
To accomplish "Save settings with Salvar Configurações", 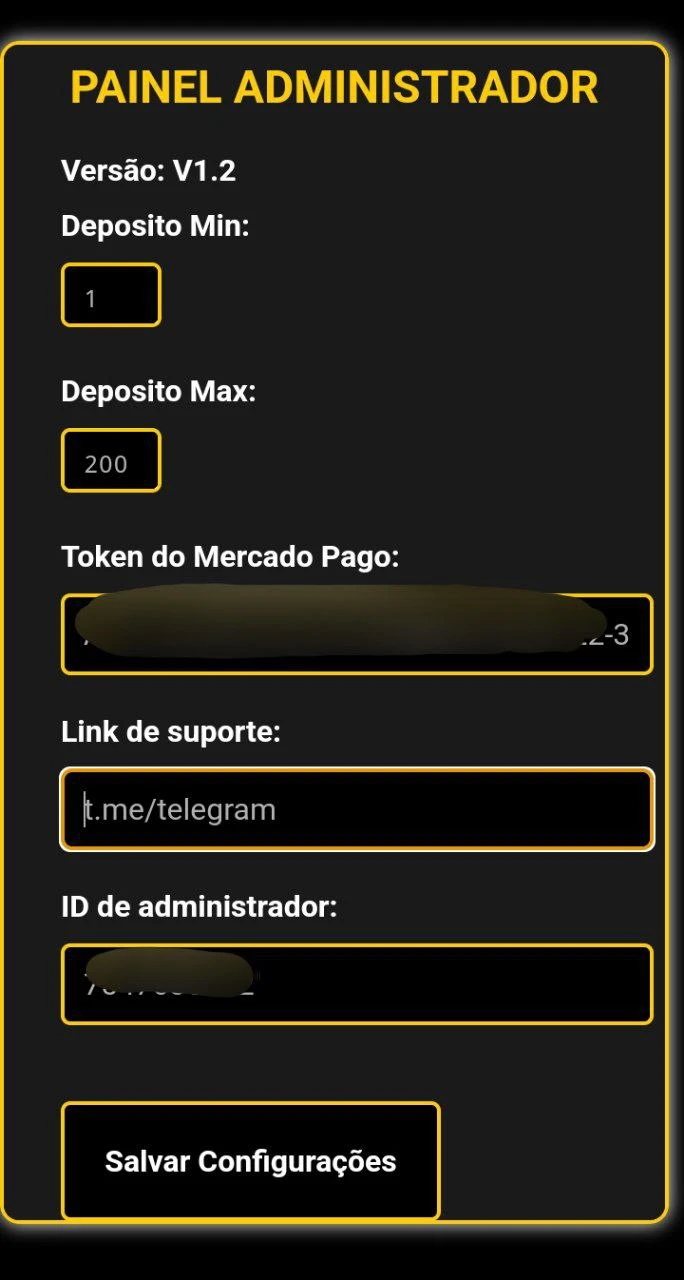I will 250,1161.
